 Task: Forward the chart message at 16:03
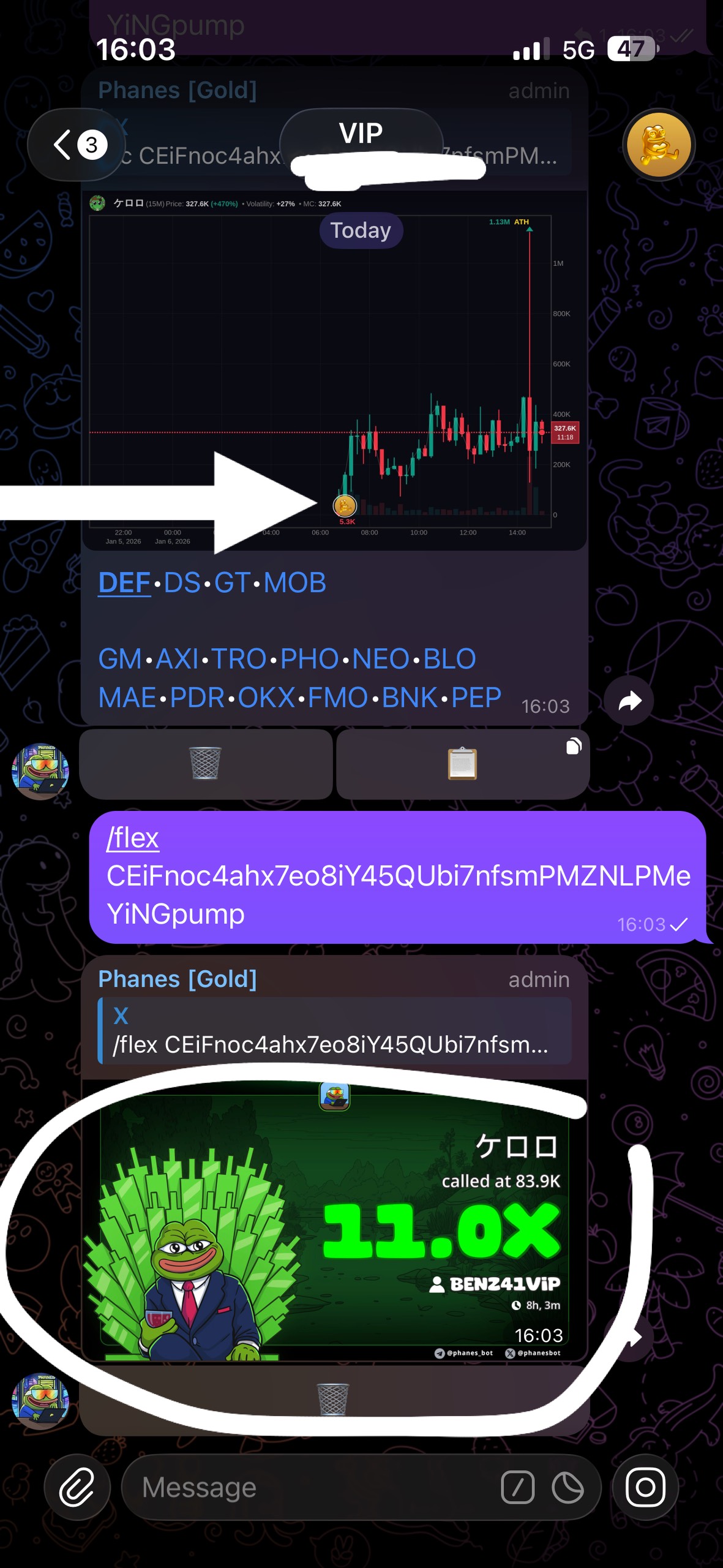pos(629,701)
